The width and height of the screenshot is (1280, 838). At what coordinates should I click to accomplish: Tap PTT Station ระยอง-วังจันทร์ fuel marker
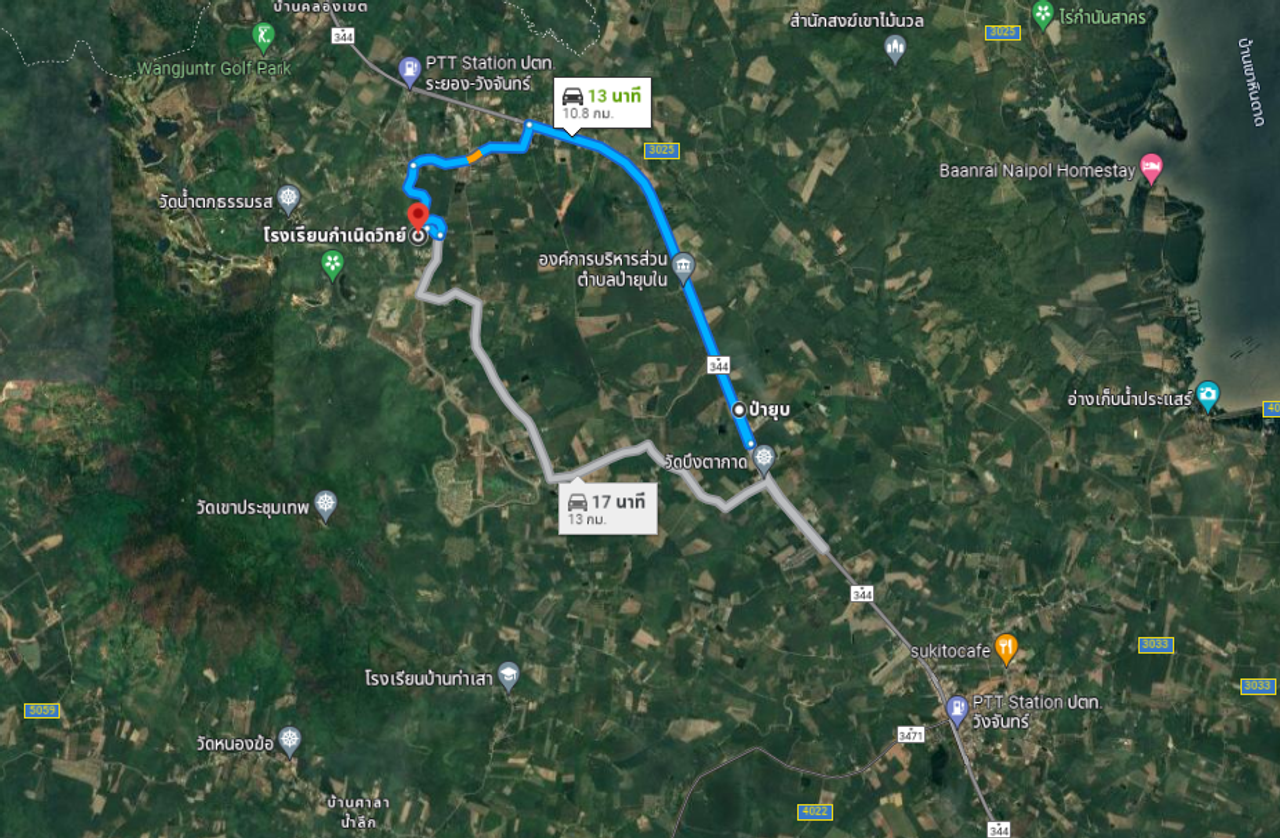[x=409, y=69]
